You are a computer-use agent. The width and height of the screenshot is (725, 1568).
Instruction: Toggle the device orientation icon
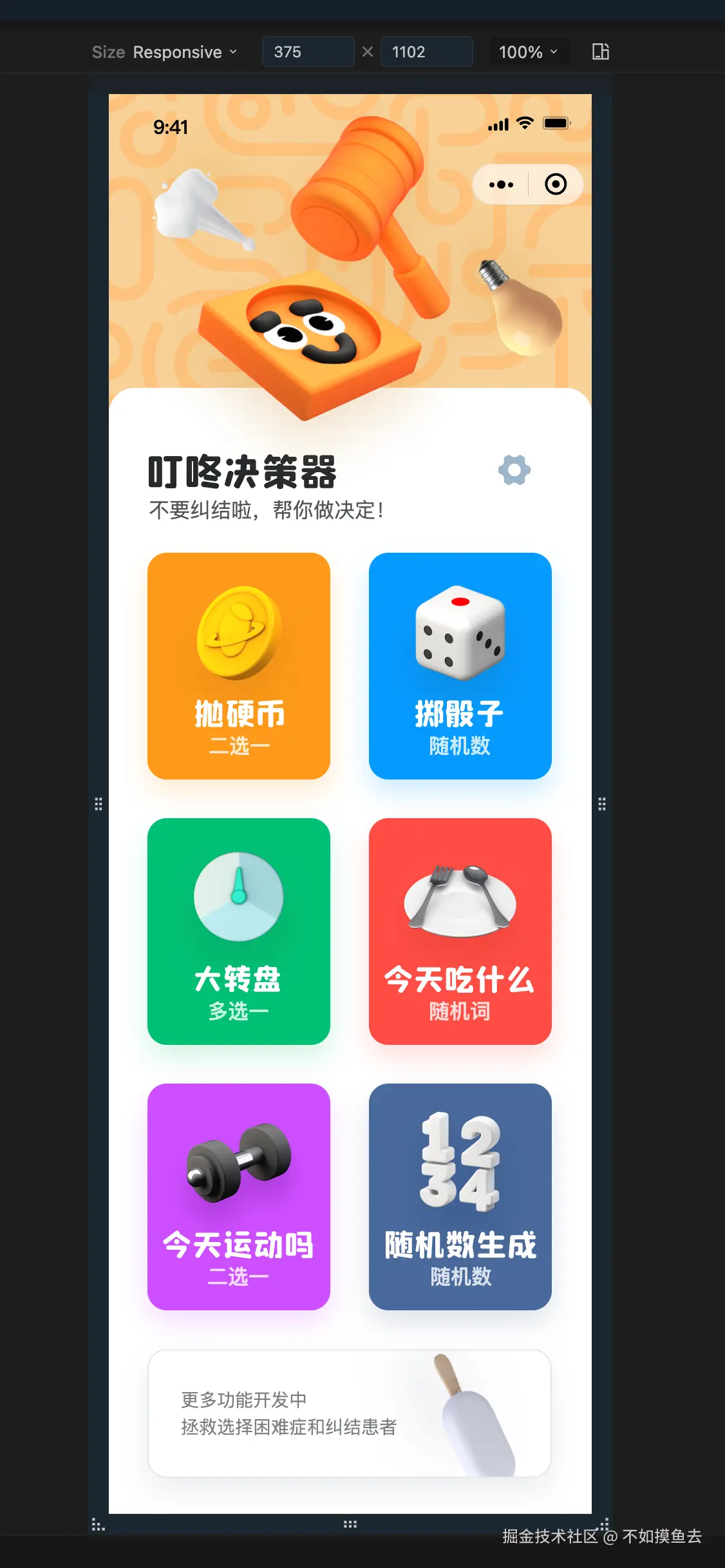coord(600,52)
